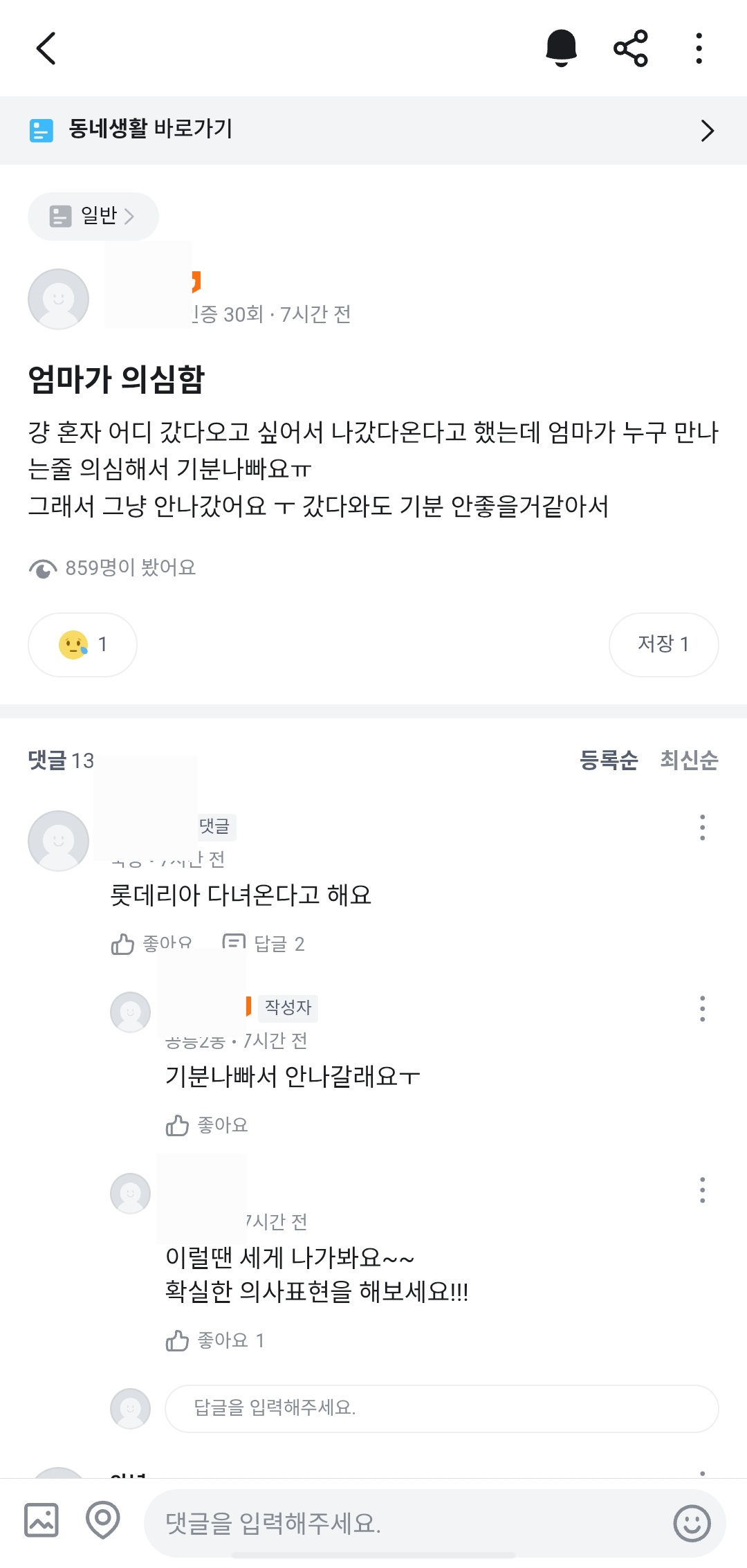
Task: Like the reply 기분나빠서 안나갈래요
Action: pos(207,1125)
